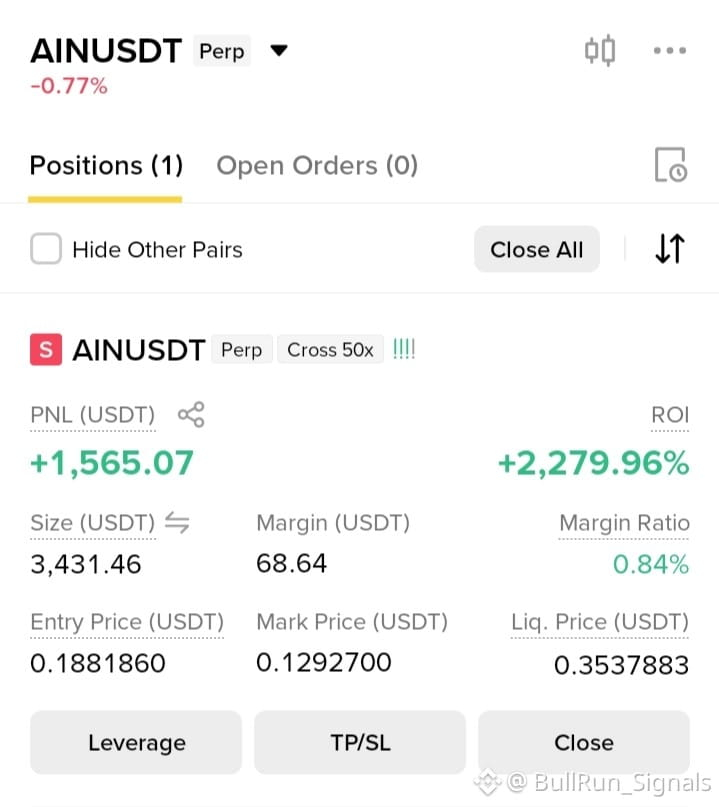Switch size unit with swap arrows icon
Viewport: 719px width, 807px height.
pyautogui.click(x=177, y=522)
